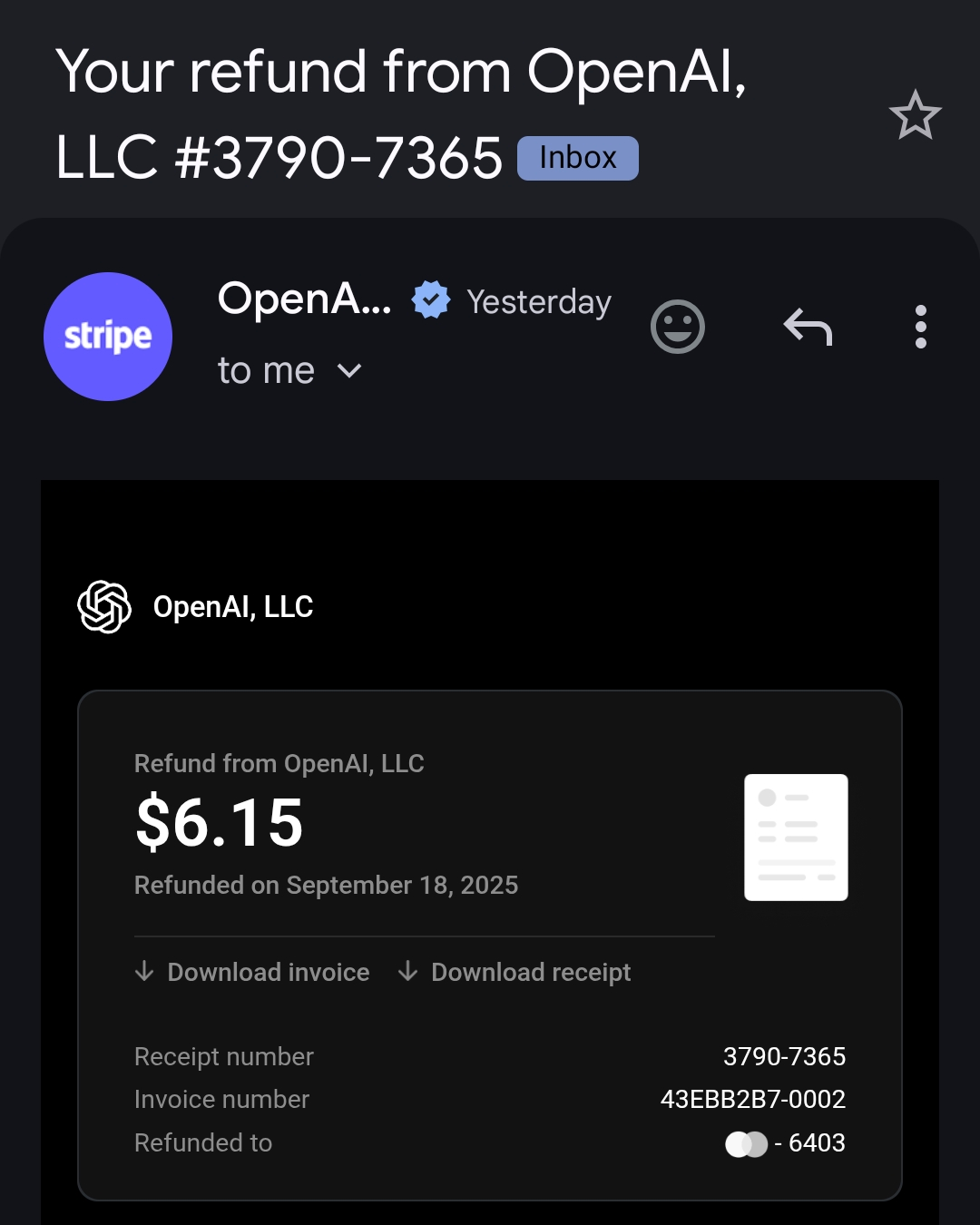This screenshot has width=980, height=1225.
Task: Open the email's three-dot overflow menu
Action: tap(920, 327)
